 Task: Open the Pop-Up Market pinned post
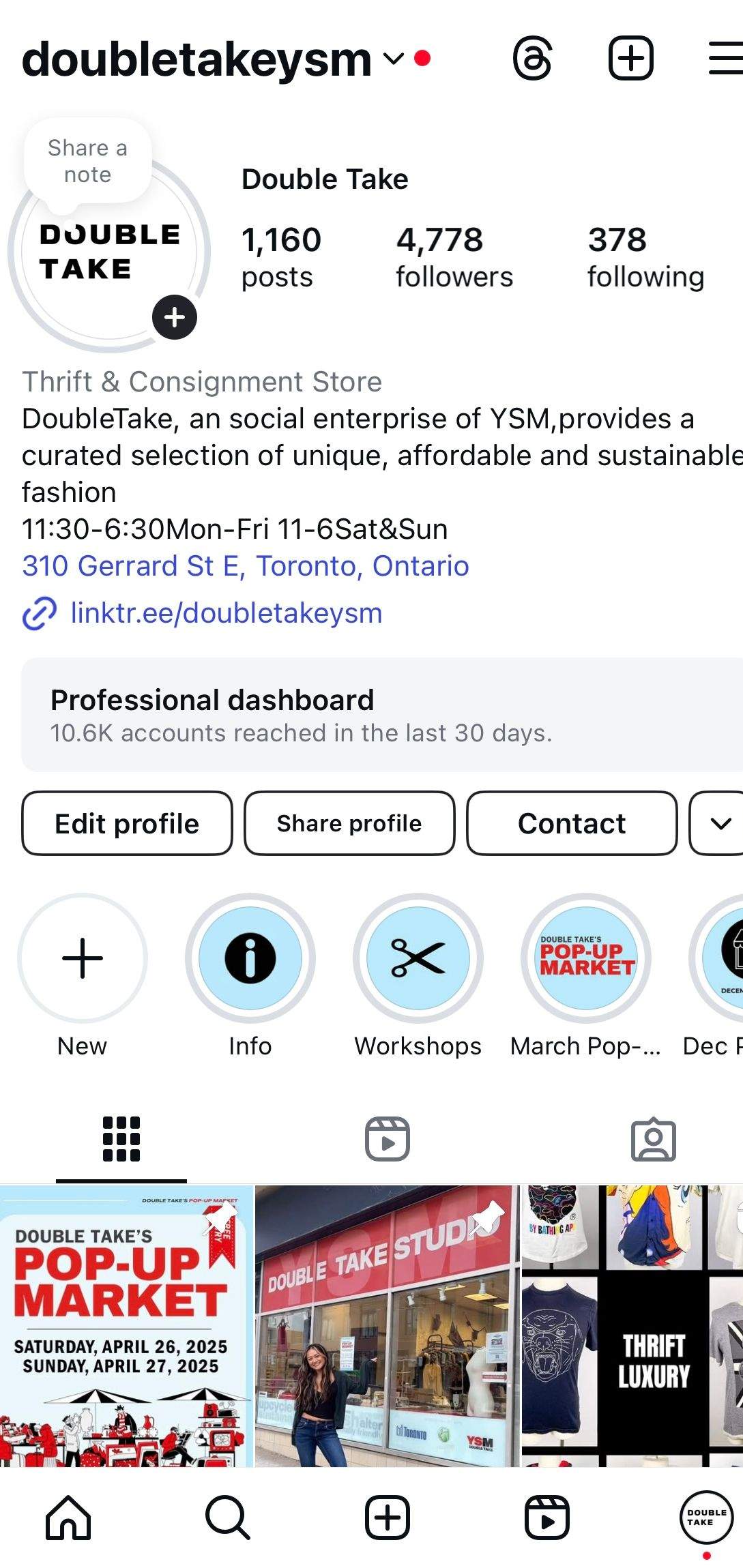point(126,1325)
